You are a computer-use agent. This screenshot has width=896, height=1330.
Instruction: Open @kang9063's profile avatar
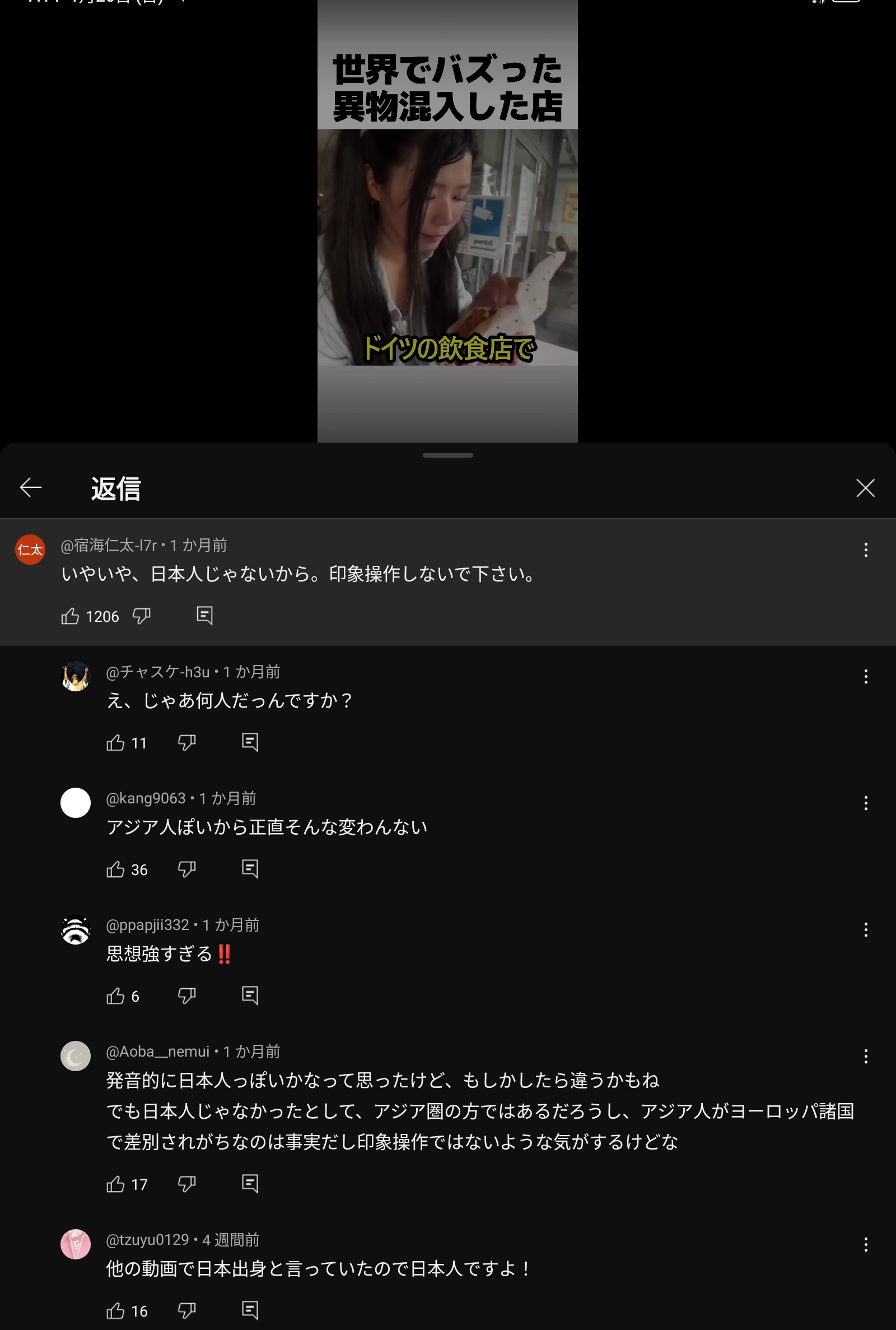coord(76,802)
